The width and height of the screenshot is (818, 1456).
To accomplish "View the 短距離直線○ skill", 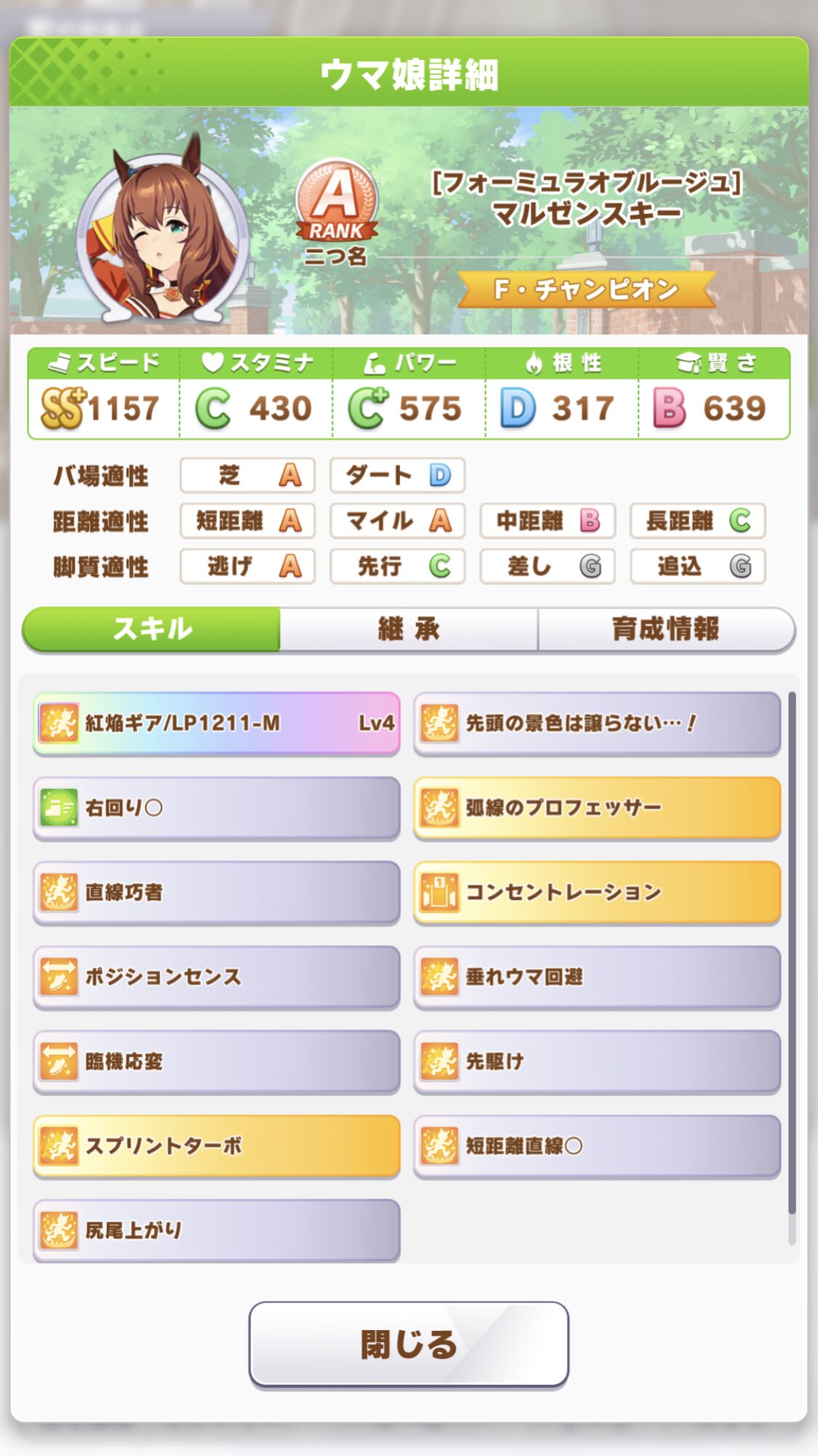I will tap(597, 1145).
